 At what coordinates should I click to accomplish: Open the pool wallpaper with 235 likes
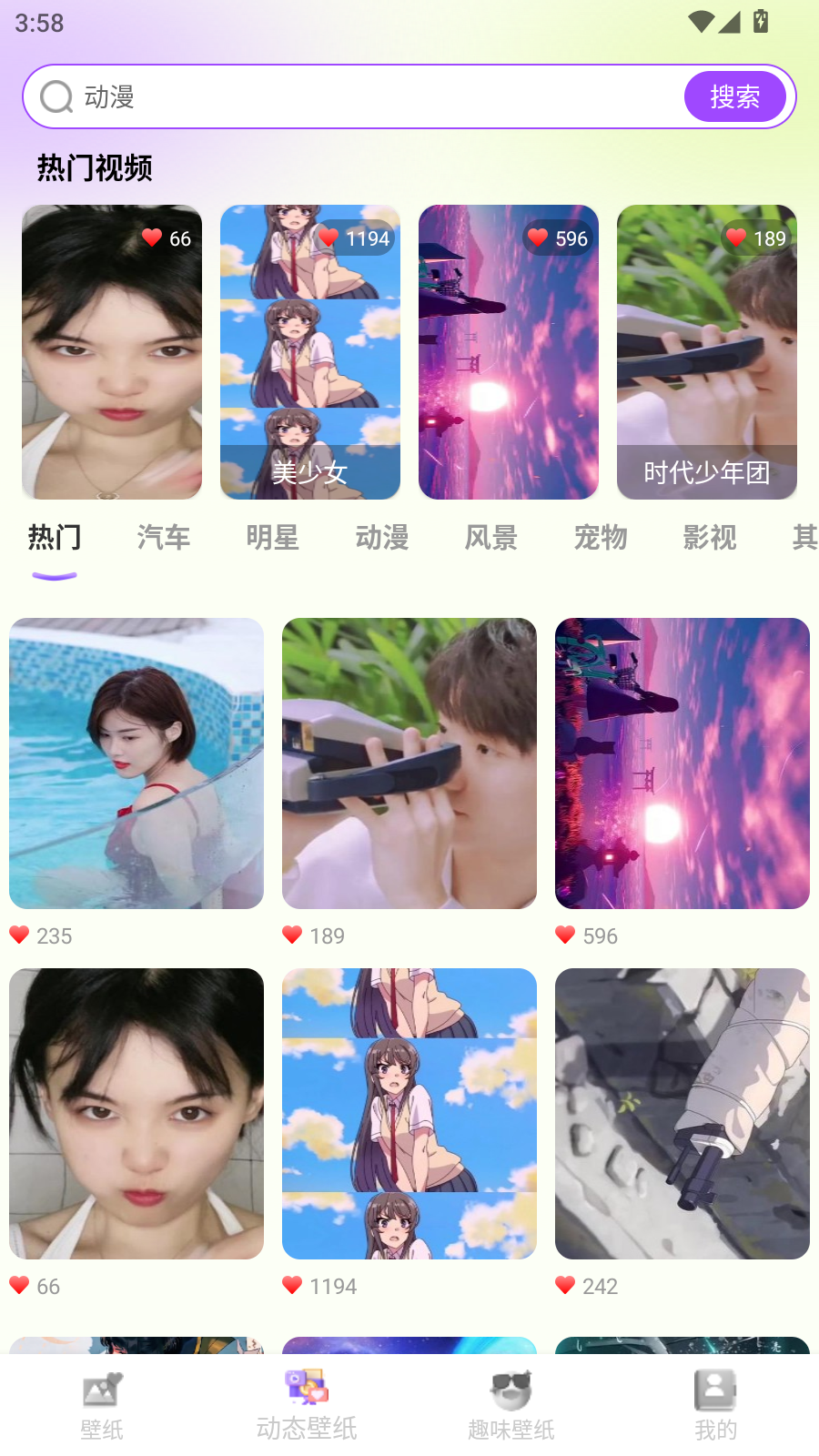coord(136,763)
